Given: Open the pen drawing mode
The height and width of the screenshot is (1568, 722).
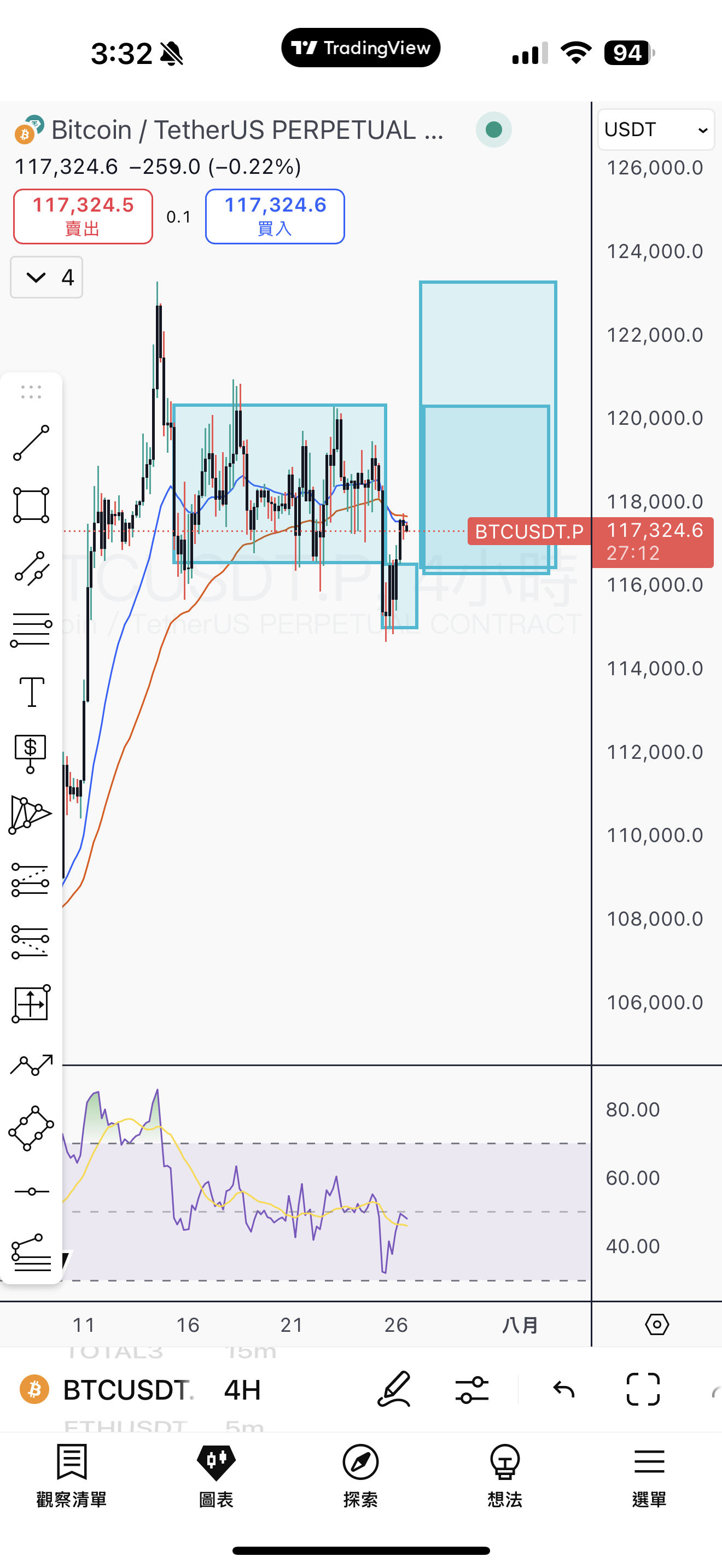Looking at the screenshot, I should click(394, 1390).
